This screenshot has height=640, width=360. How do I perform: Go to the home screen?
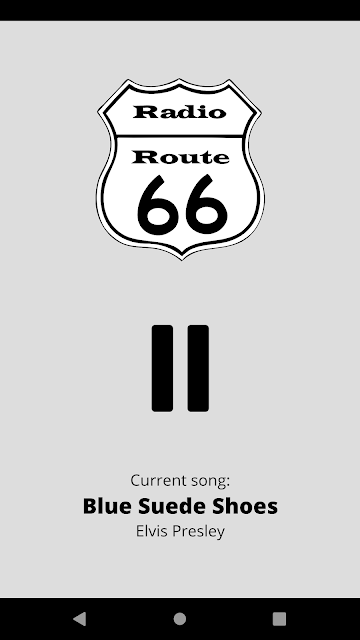click(x=180, y=619)
